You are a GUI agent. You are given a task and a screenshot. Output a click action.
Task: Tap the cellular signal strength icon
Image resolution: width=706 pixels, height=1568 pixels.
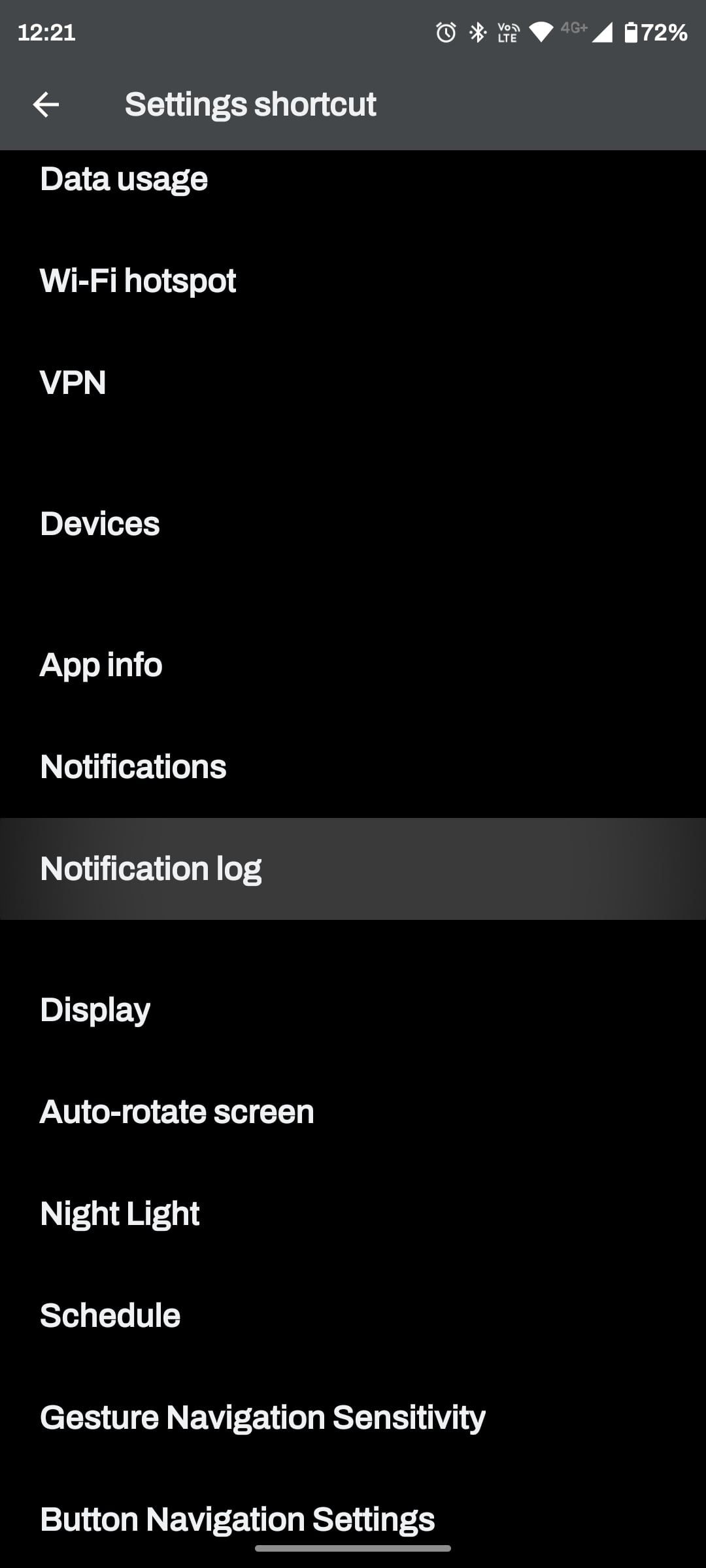(602, 32)
